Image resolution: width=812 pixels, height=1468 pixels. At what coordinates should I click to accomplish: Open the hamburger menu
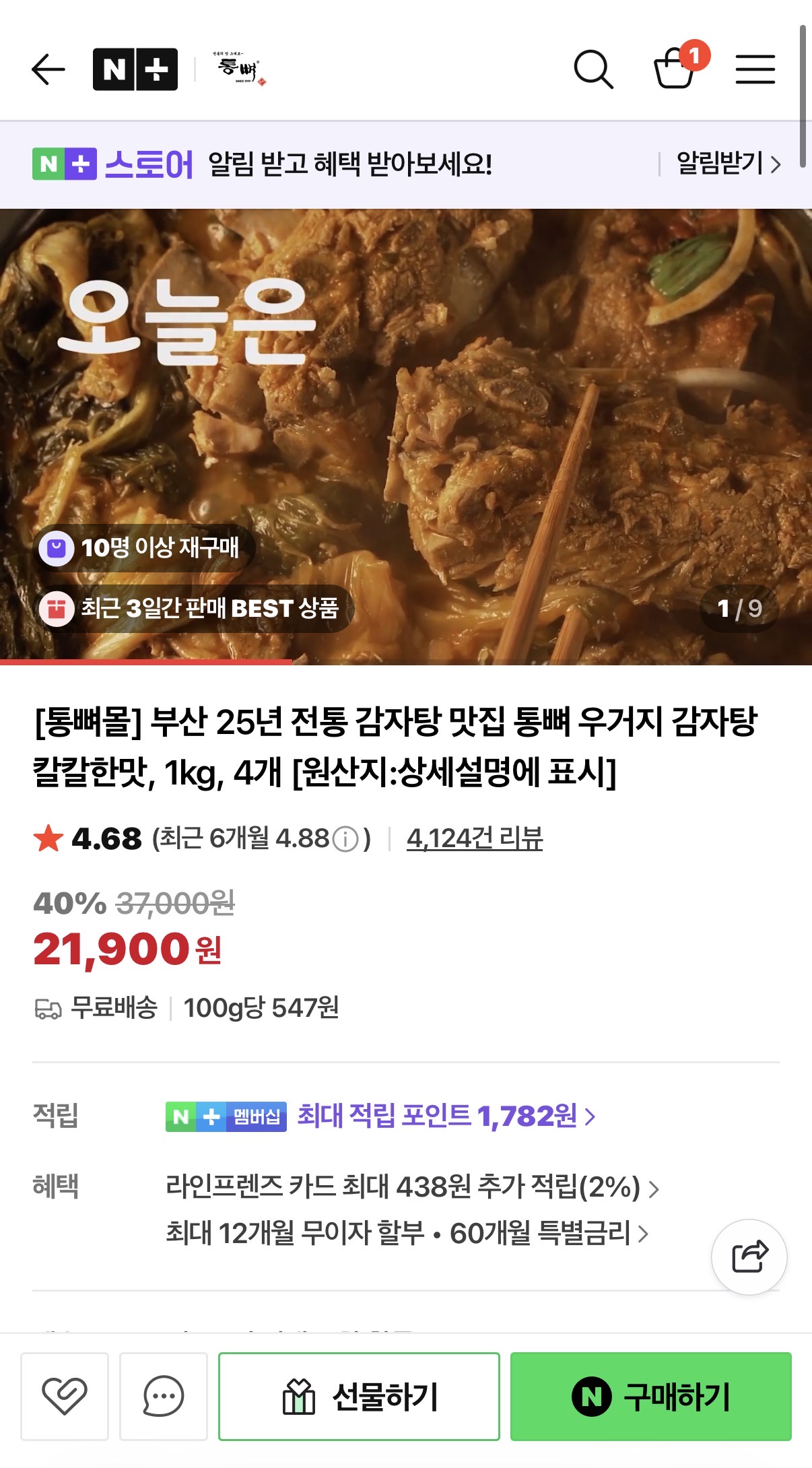point(755,68)
